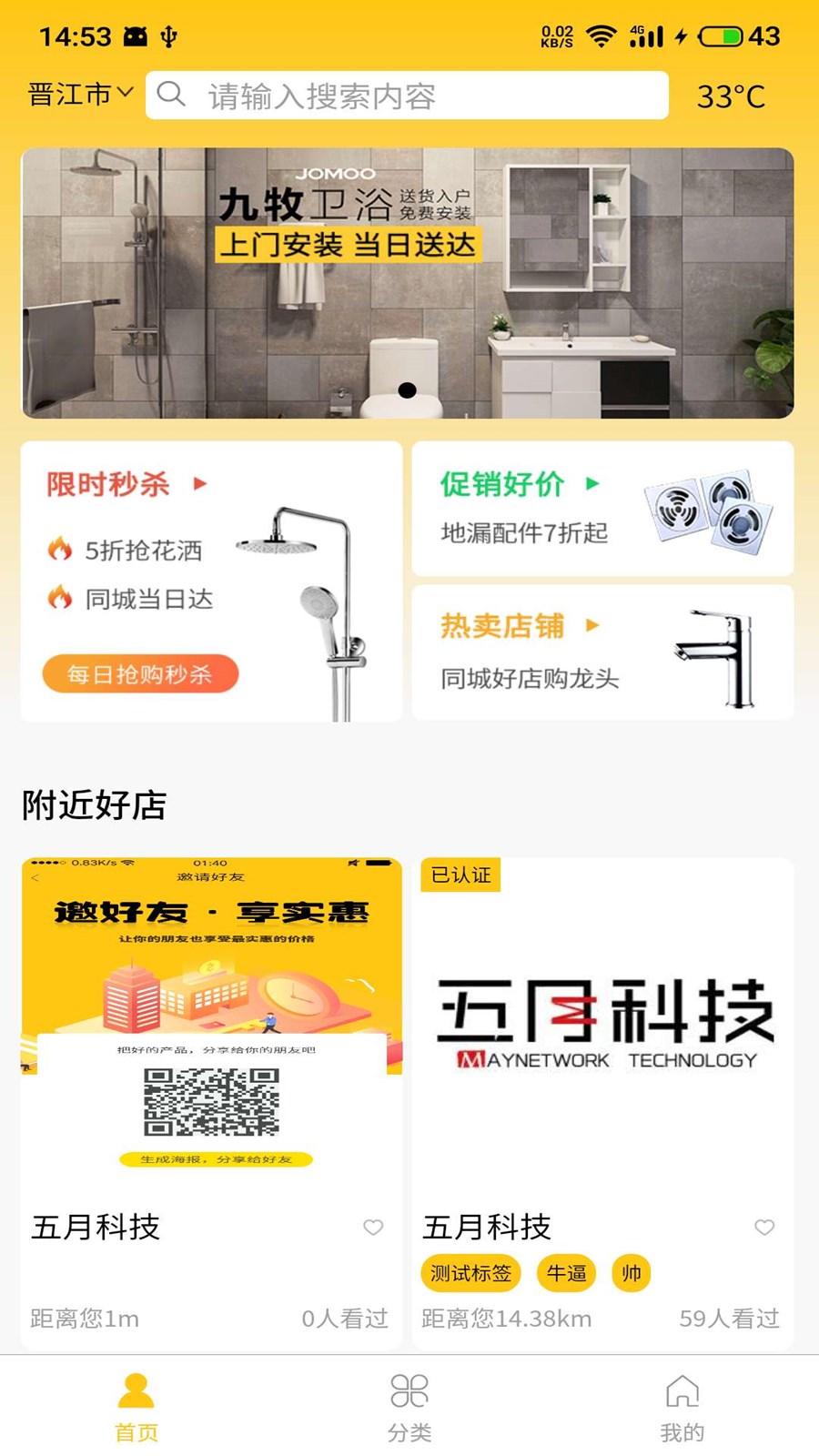
Task: Switch to the 首页 home tab
Action: point(136,1407)
